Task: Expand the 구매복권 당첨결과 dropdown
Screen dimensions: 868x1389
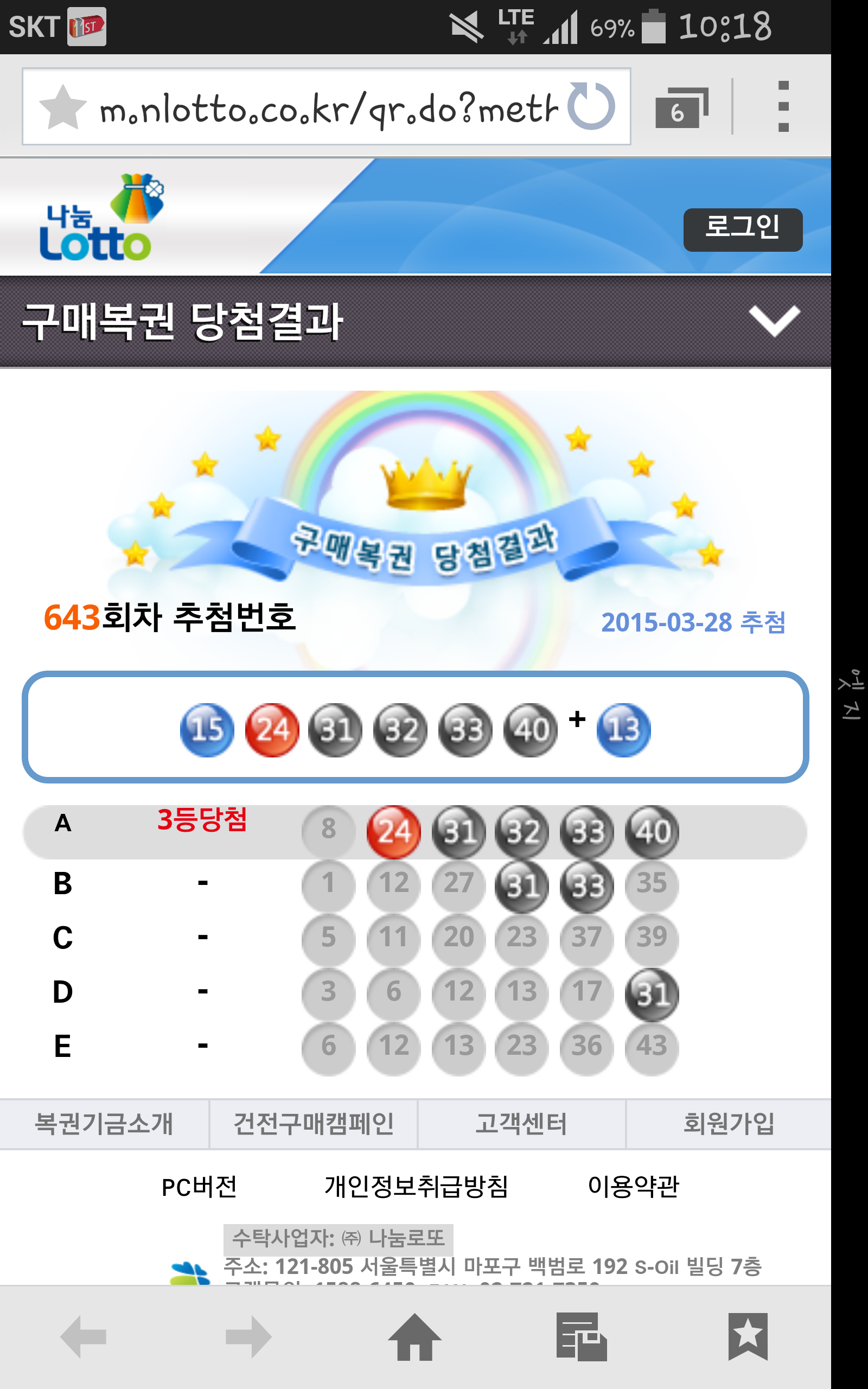Action: [775, 320]
